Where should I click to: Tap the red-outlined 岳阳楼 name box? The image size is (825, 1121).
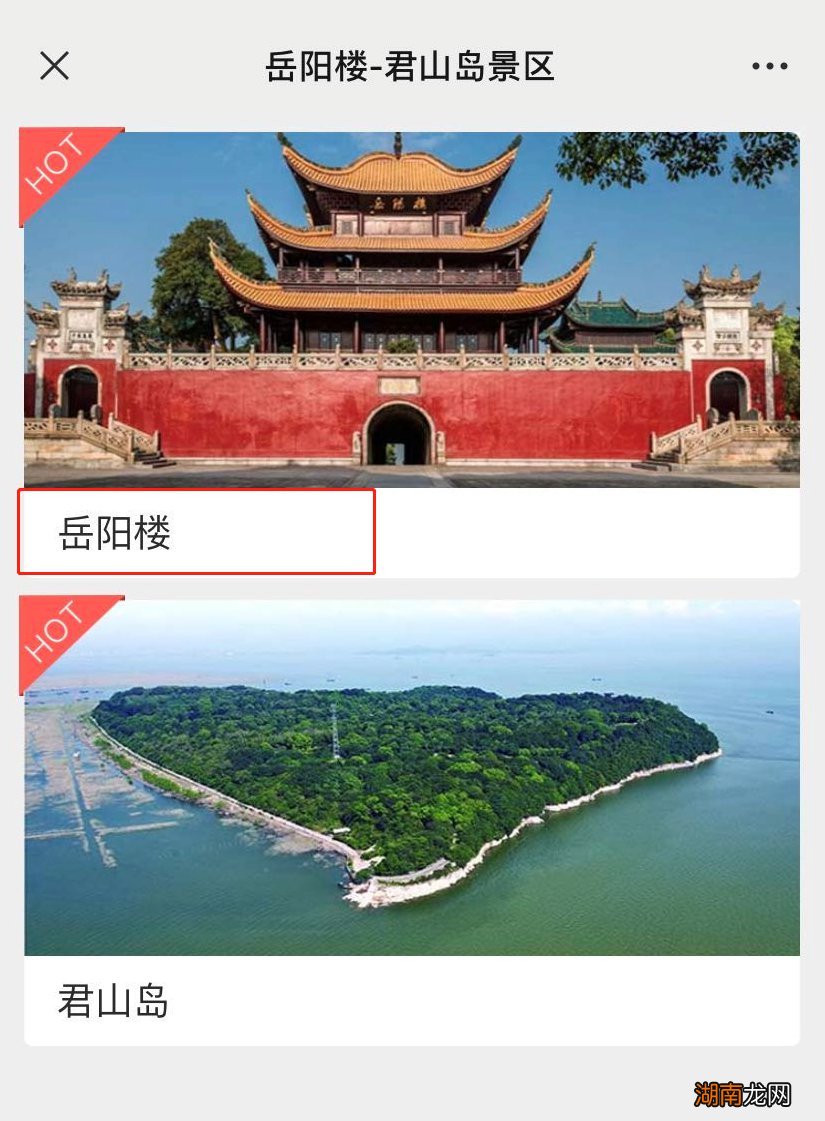coord(196,532)
